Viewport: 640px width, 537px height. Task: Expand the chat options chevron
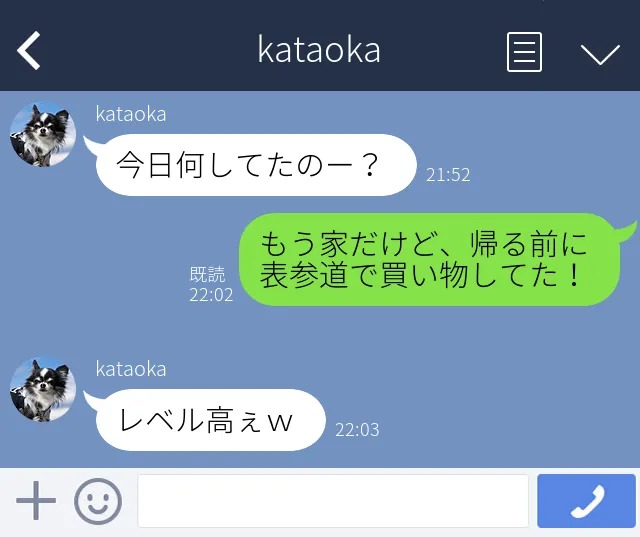[x=600, y=53]
